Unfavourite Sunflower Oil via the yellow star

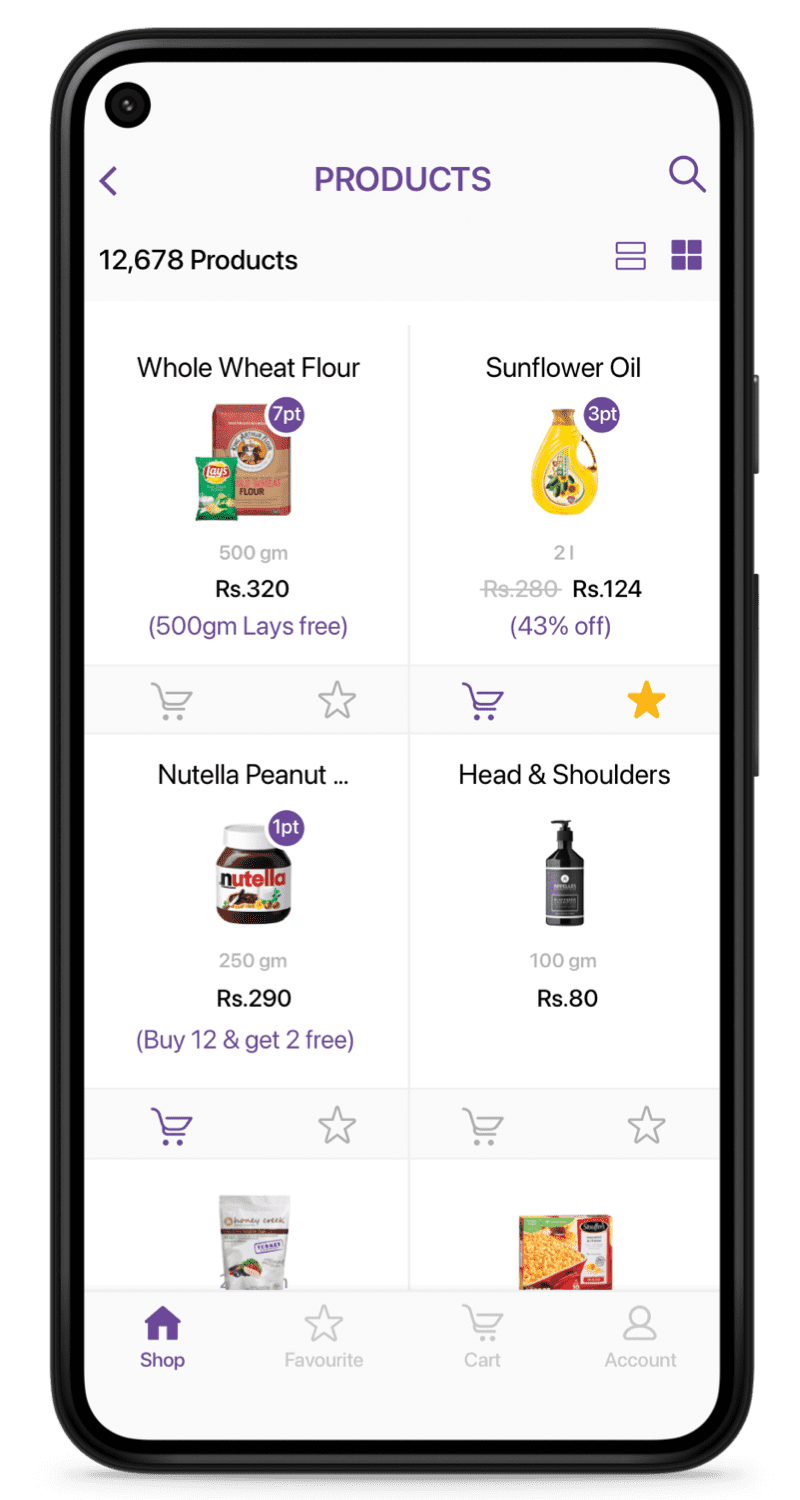pos(646,701)
